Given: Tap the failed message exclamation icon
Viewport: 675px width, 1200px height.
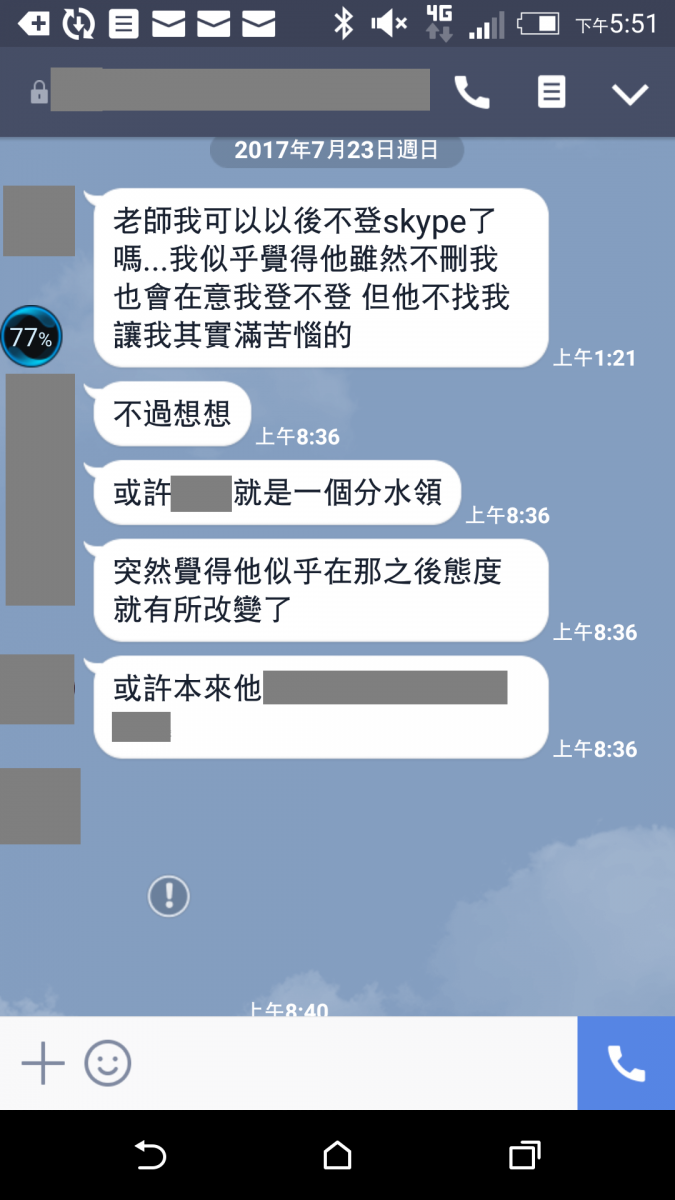Looking at the screenshot, I should (x=169, y=895).
